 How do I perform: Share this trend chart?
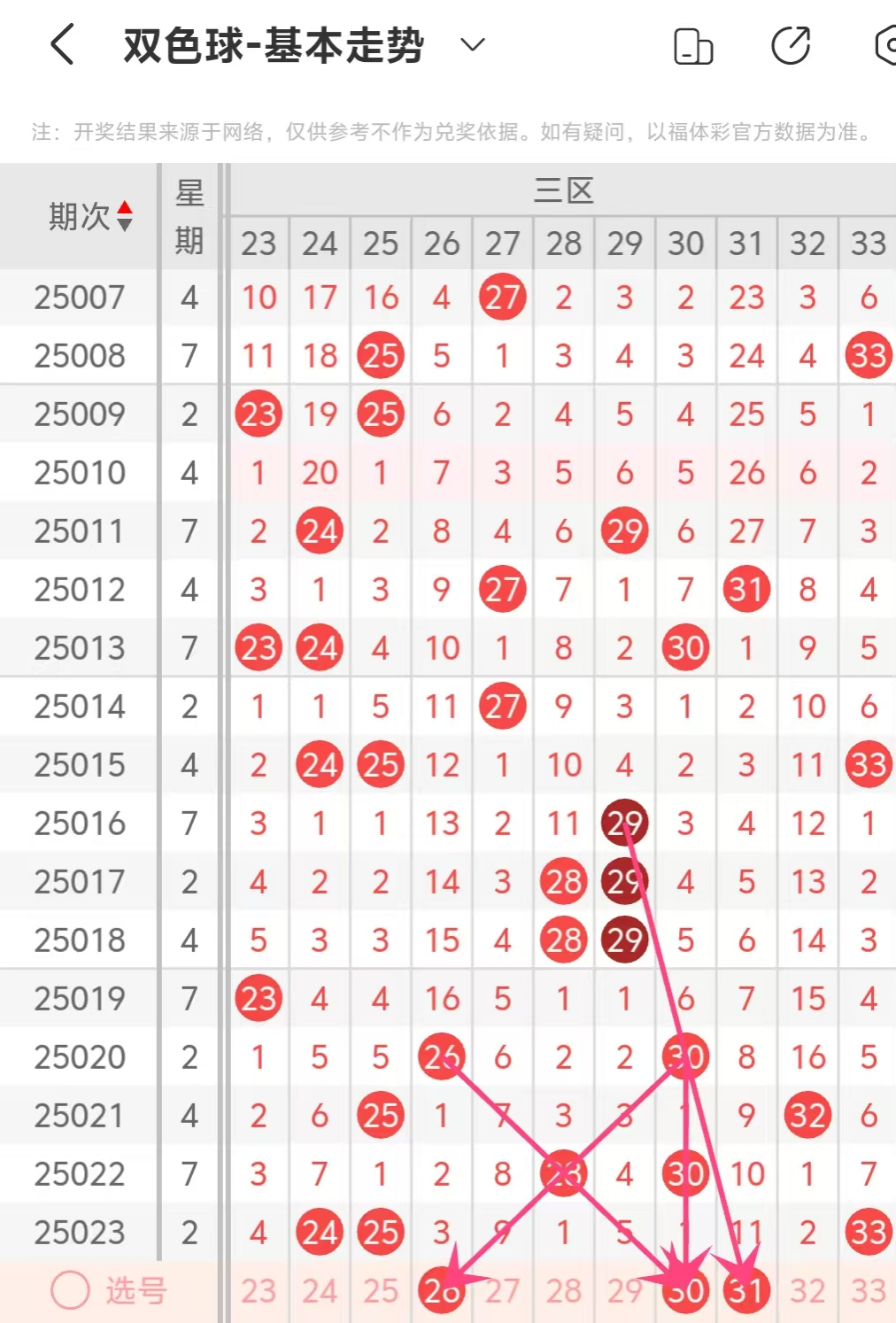coord(791,46)
